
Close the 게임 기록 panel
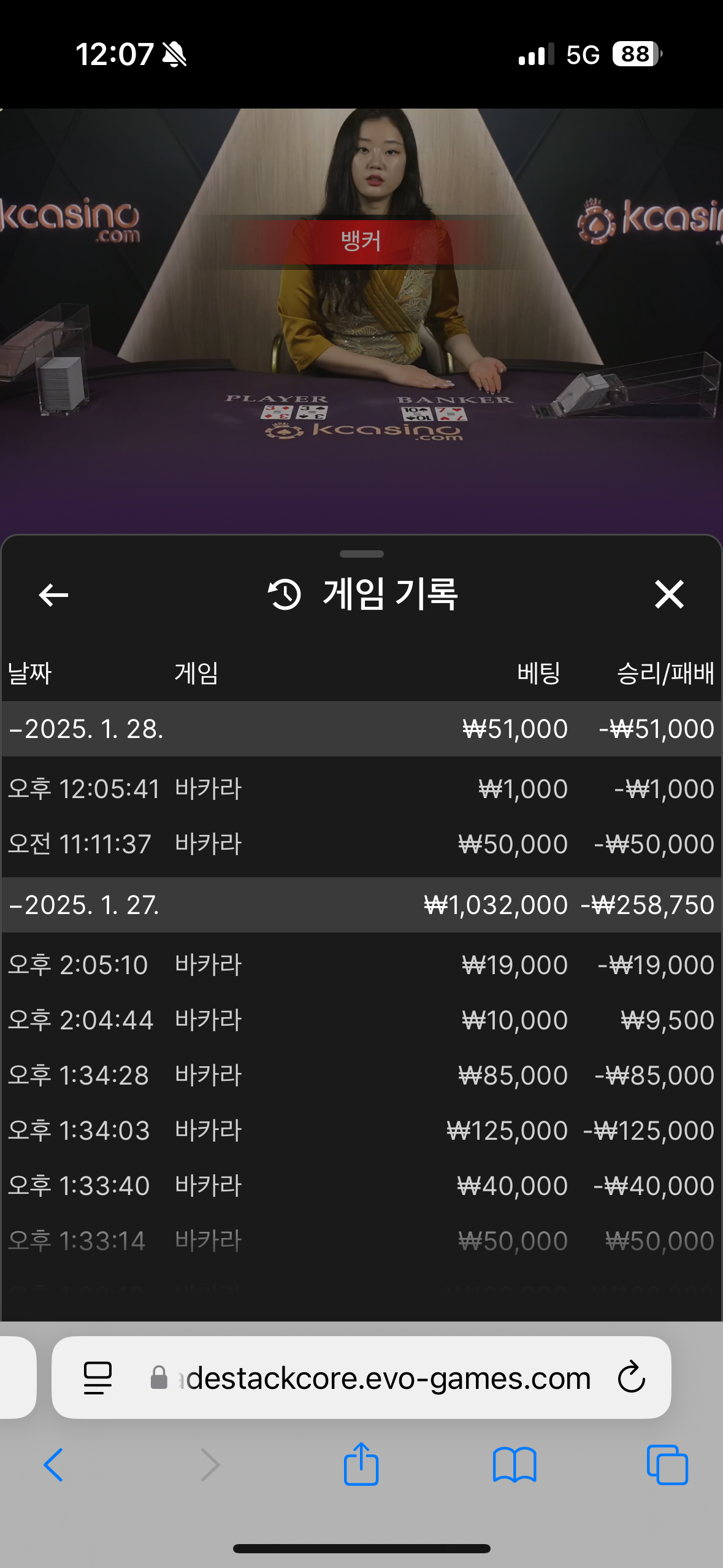point(668,595)
